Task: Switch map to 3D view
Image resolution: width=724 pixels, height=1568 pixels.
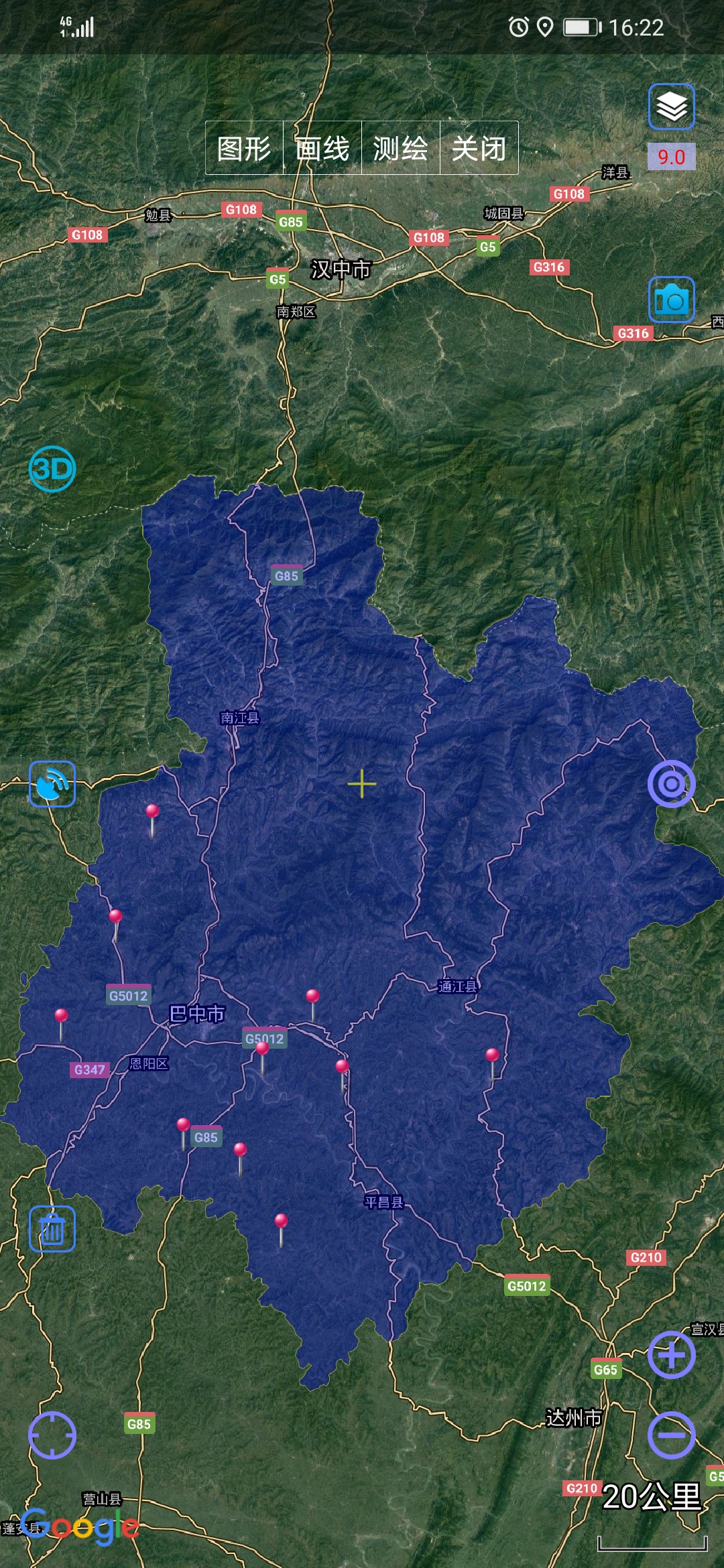Action: coord(52,468)
